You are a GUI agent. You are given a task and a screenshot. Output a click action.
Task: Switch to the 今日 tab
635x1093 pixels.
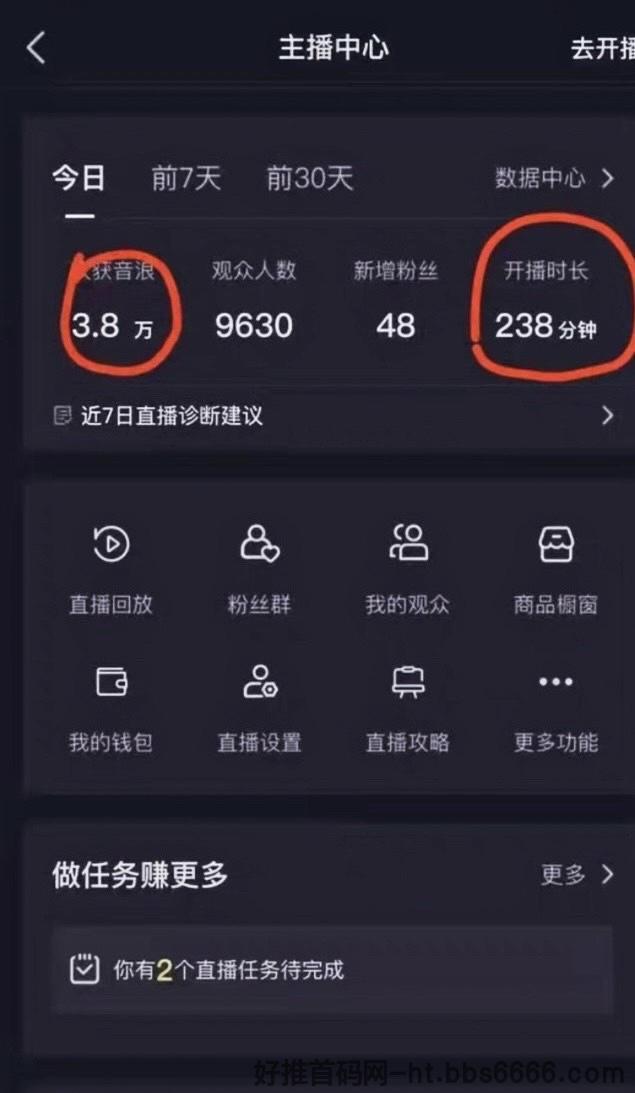coord(79,178)
